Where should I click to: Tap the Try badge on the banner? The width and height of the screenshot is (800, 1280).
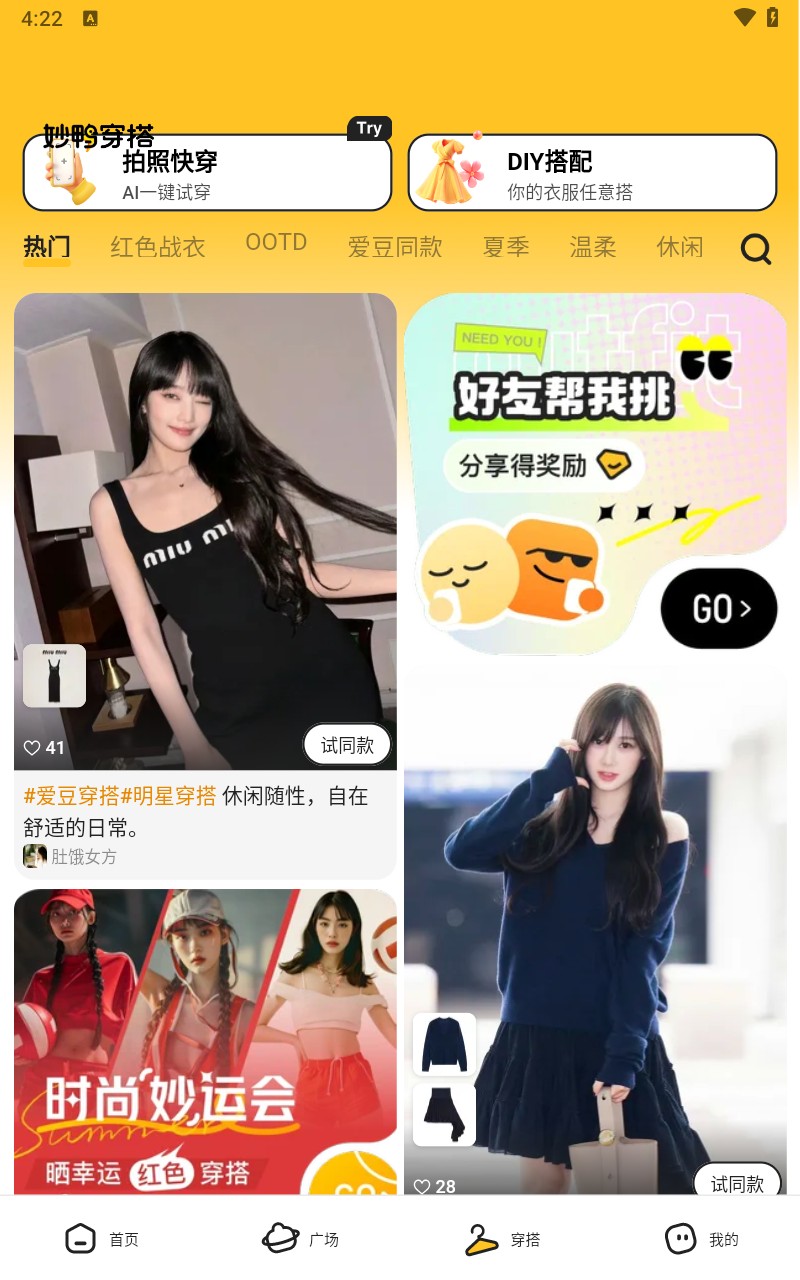click(x=369, y=127)
